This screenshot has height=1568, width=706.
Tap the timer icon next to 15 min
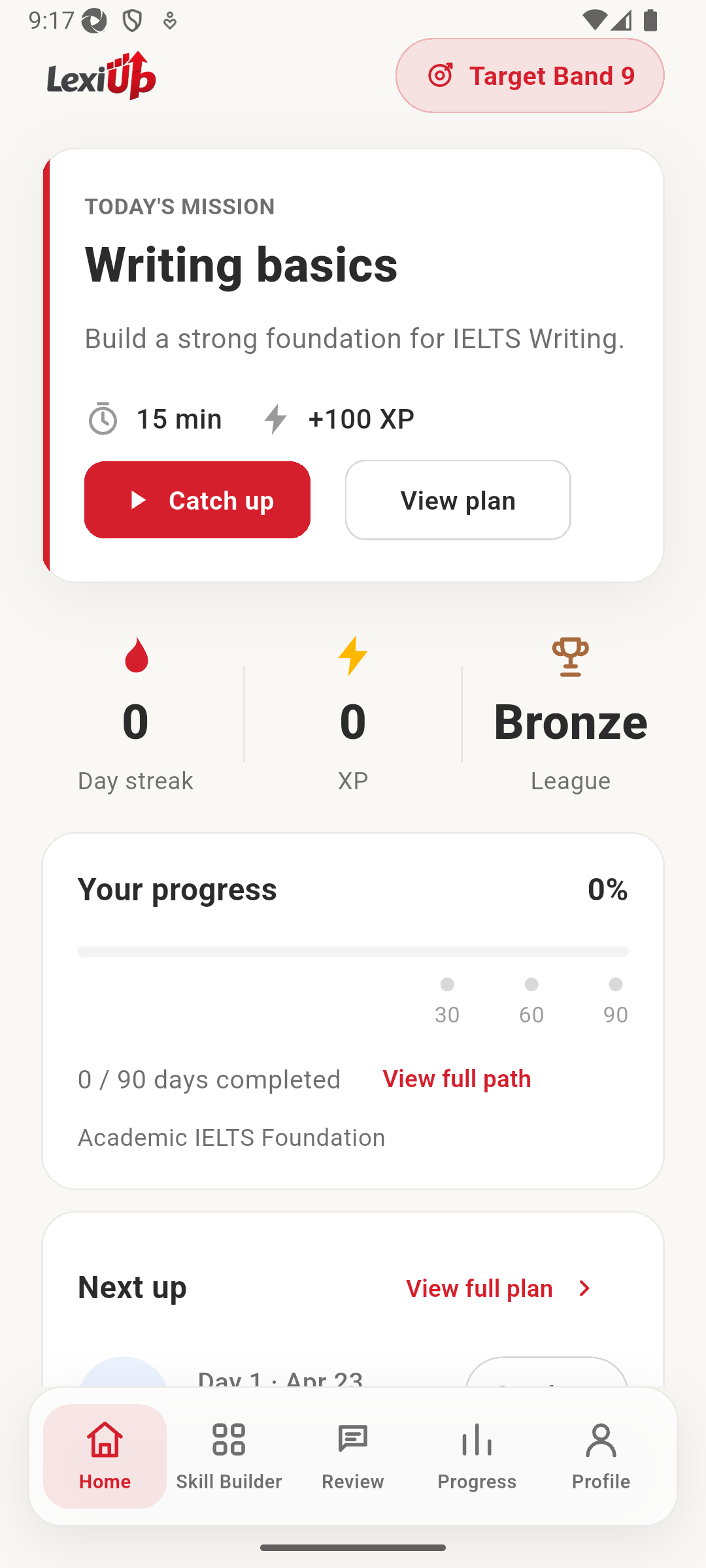pyautogui.click(x=103, y=418)
